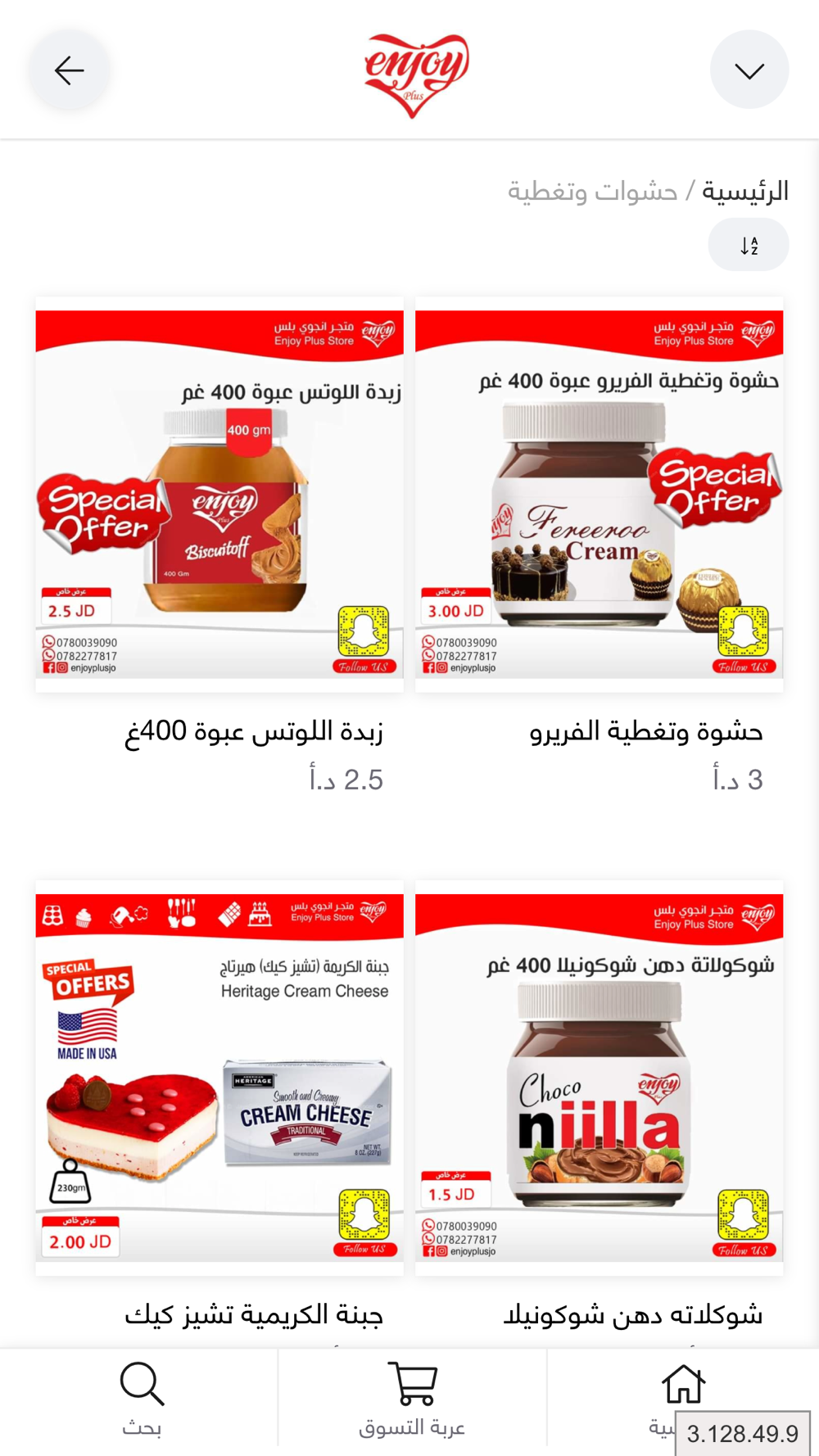Open the A-Z sort options
819x1456 pixels.
749,245
